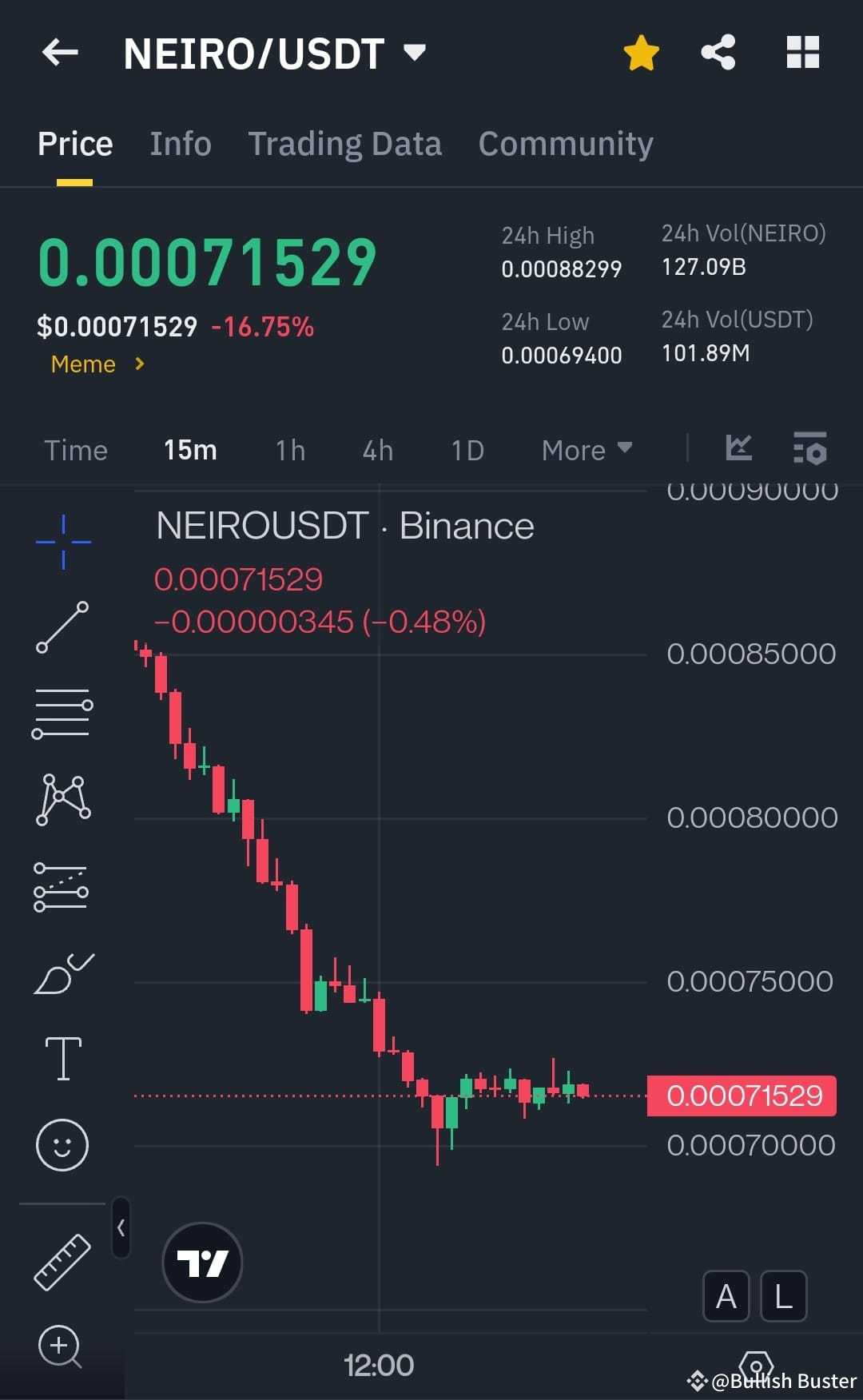Open the emoji stickers tool
Screen dimensions: 863x1400
(x=62, y=1144)
